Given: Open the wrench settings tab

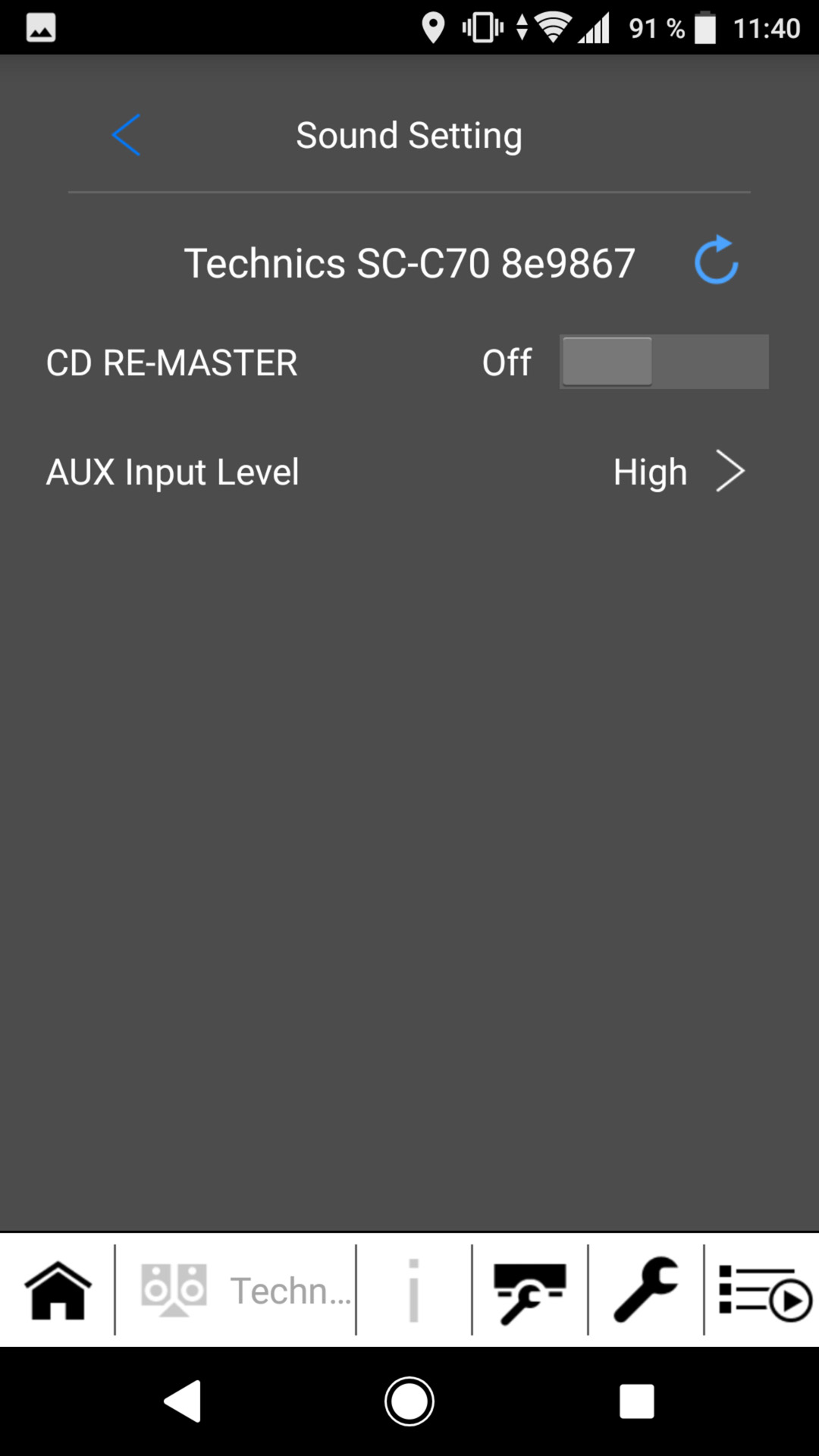Looking at the screenshot, I should click(x=645, y=1290).
